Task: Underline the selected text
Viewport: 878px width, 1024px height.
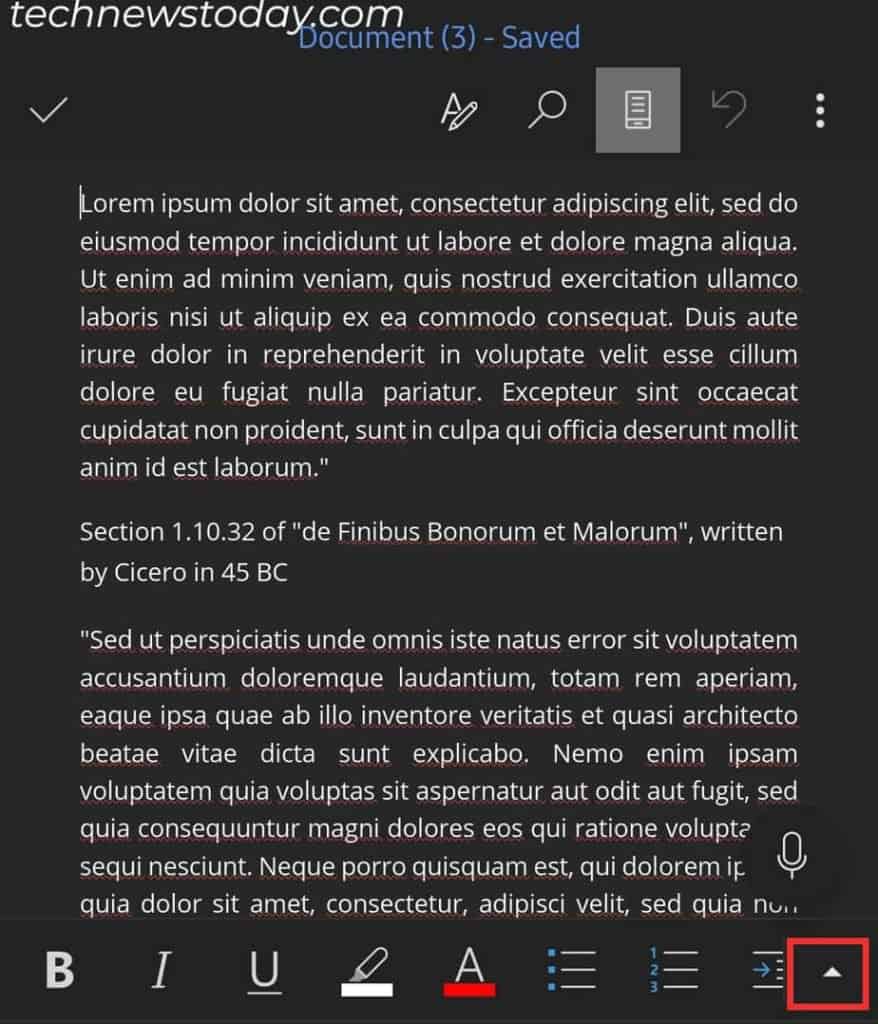Action: pyautogui.click(x=264, y=970)
